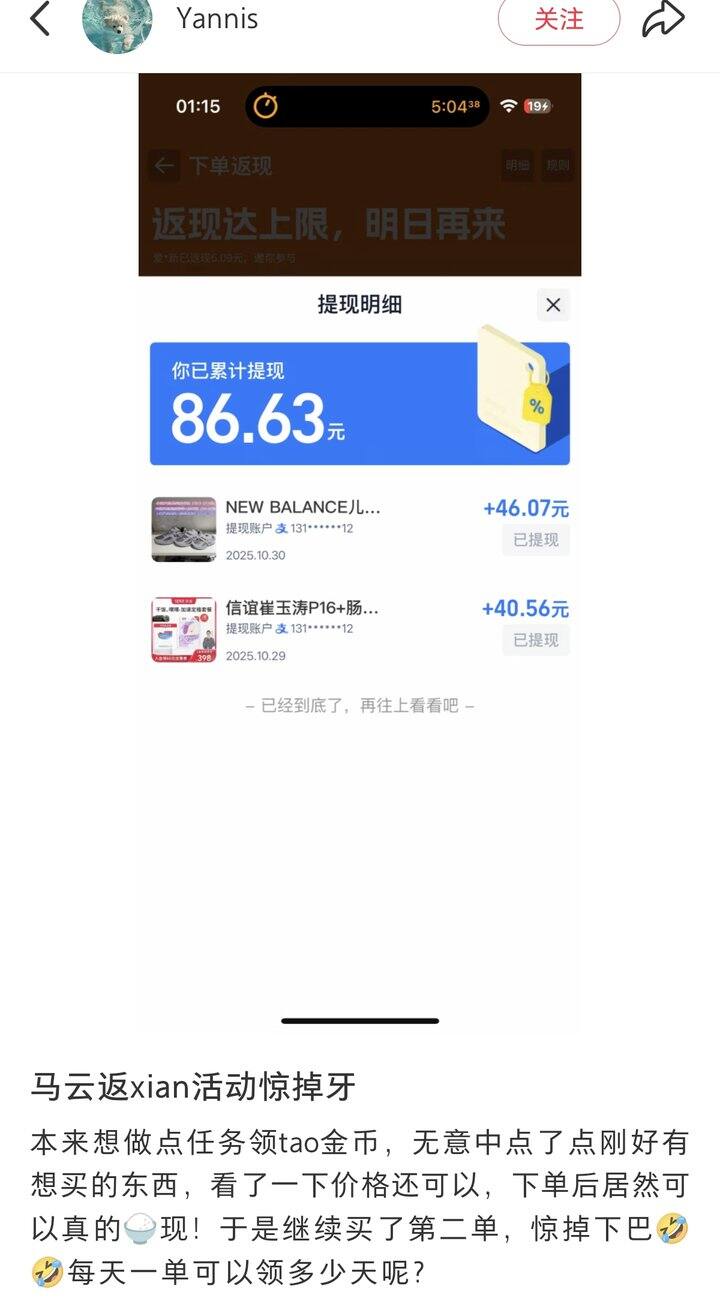Viewport: 720px width, 1313px height.
Task: Follow Yannis using the 关注 button
Action: click(558, 21)
